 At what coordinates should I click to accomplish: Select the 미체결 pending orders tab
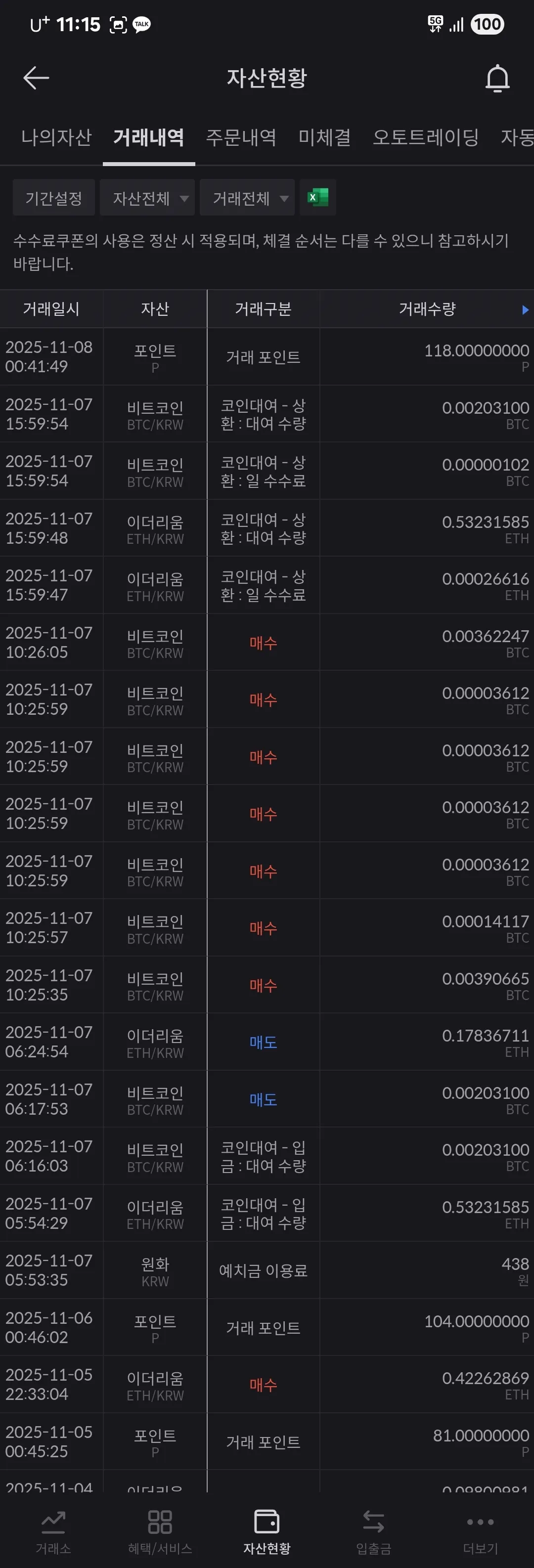(x=323, y=138)
